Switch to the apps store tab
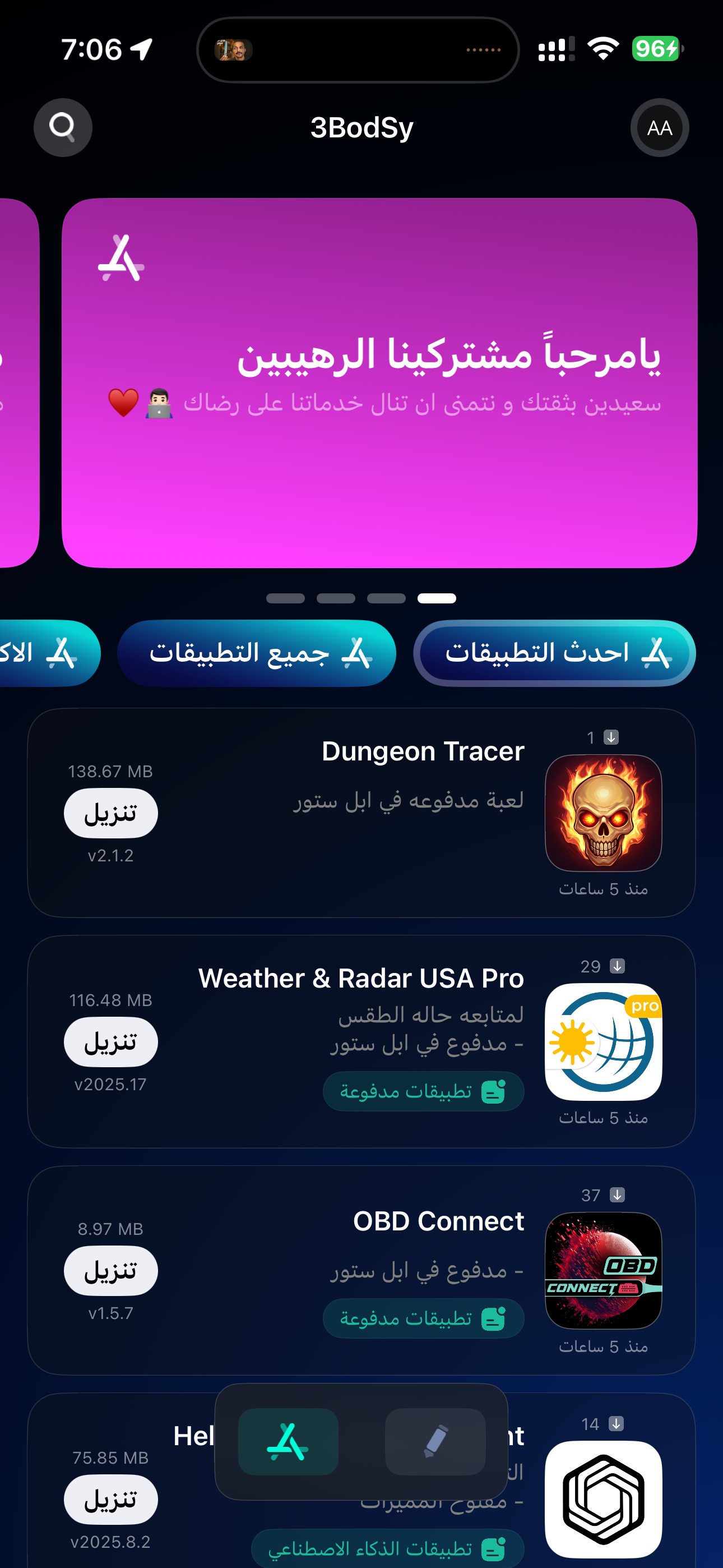 tap(288, 1441)
